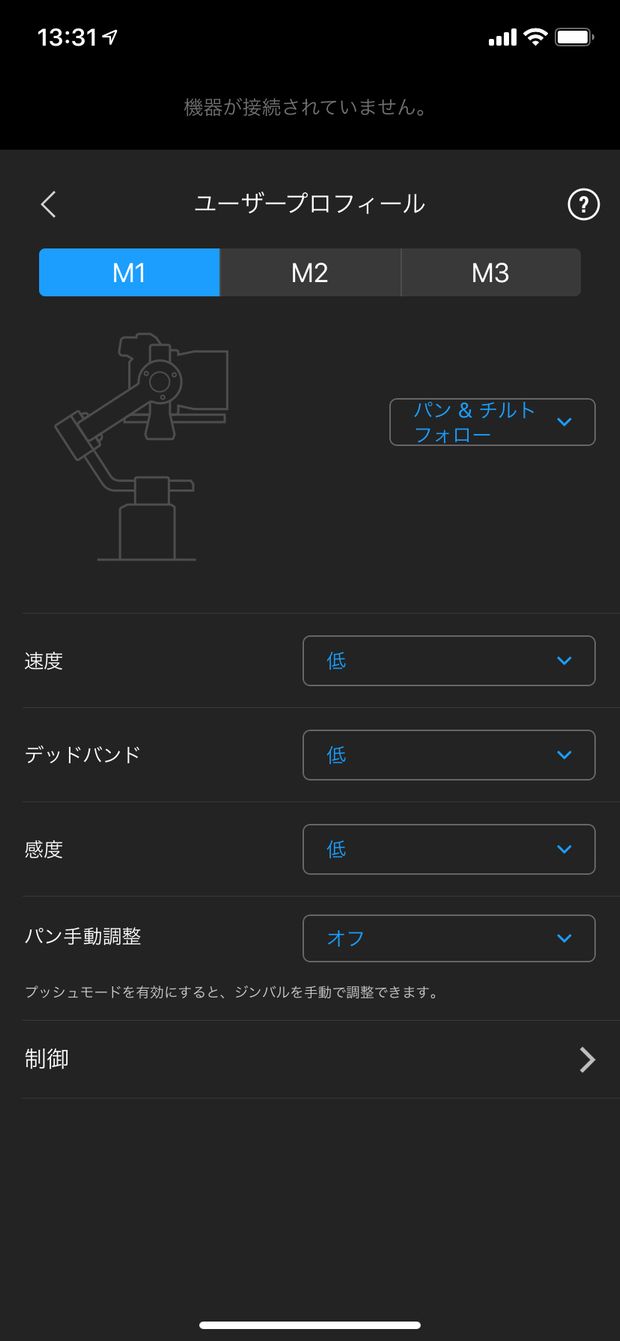This screenshot has height=1341, width=620.
Task: Open the help question mark icon
Action: (x=583, y=205)
